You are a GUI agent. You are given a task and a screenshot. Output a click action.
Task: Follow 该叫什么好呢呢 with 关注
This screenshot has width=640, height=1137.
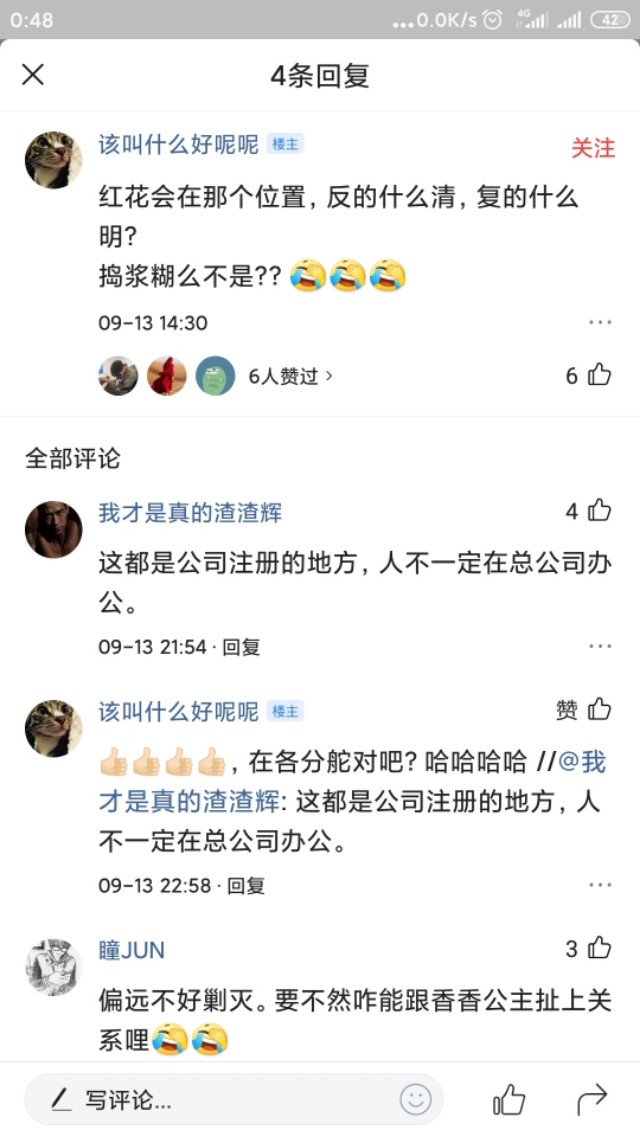(592, 148)
